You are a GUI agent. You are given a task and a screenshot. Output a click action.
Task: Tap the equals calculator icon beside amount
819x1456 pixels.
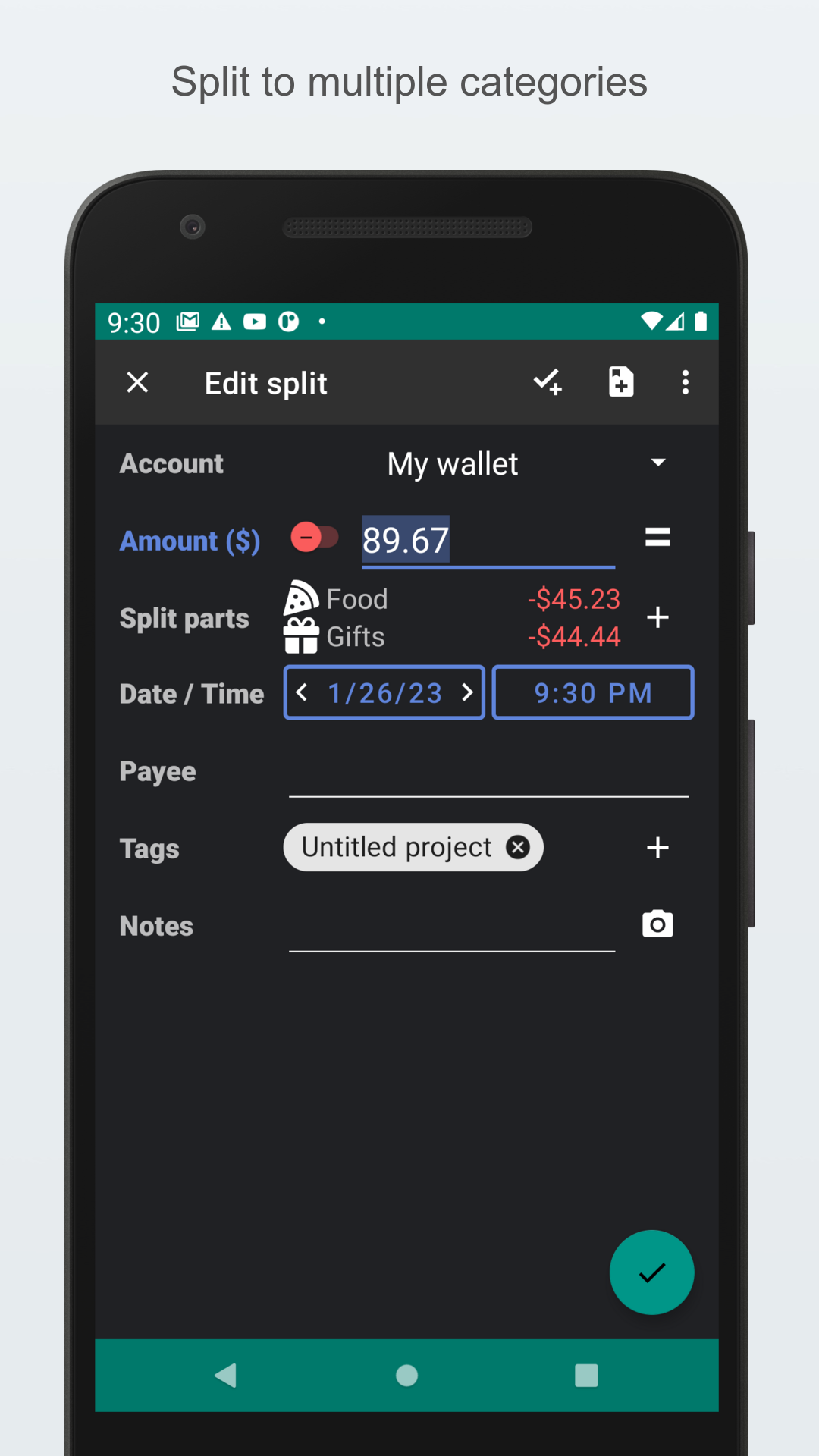(x=657, y=538)
